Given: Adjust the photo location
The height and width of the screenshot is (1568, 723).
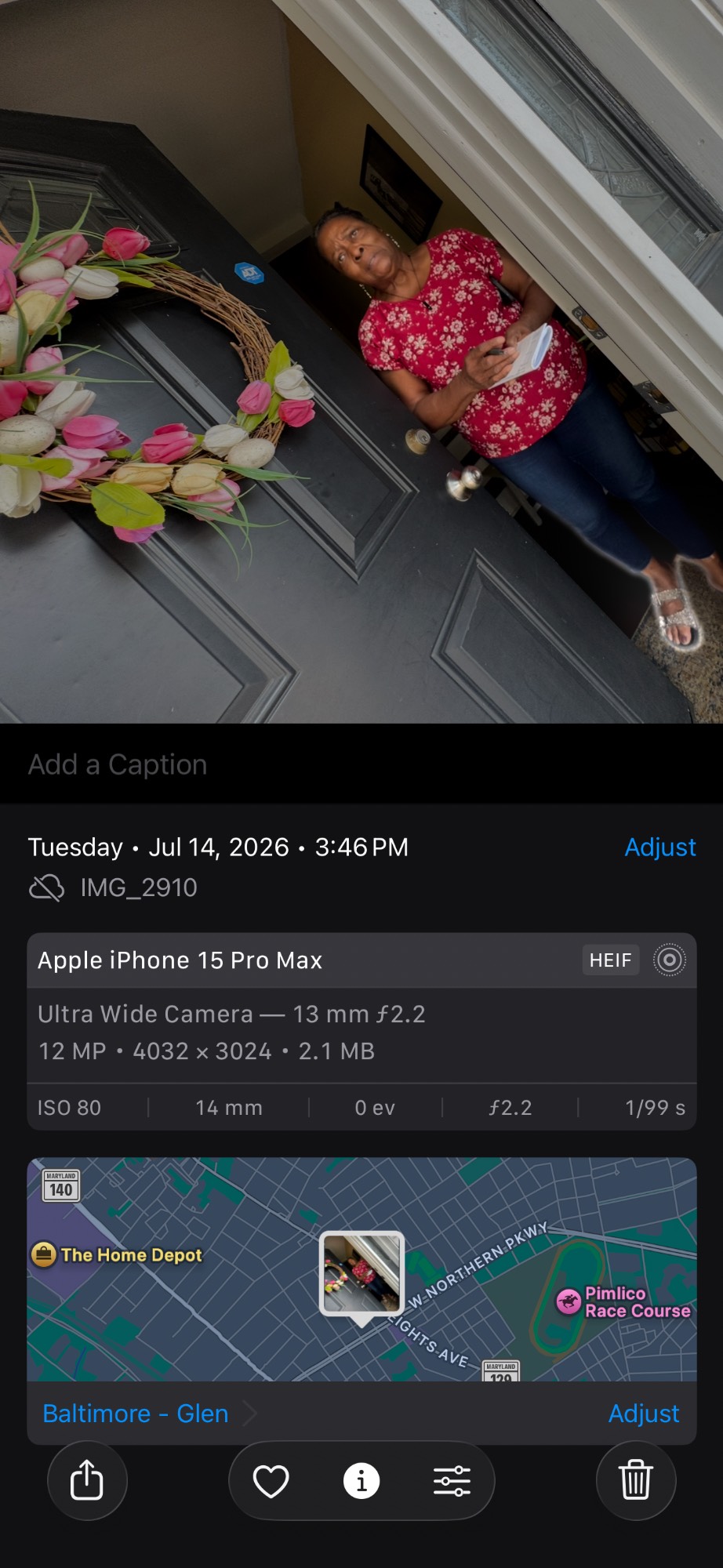Looking at the screenshot, I should (x=644, y=1414).
